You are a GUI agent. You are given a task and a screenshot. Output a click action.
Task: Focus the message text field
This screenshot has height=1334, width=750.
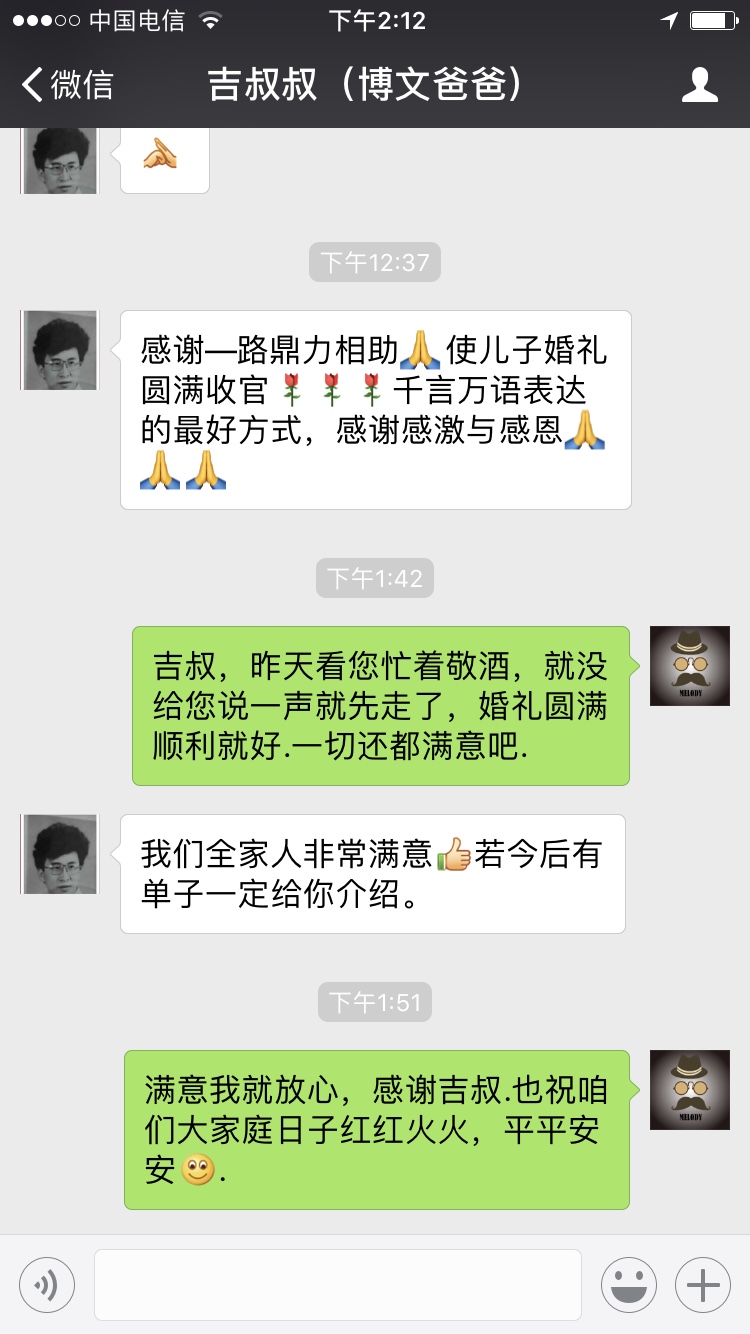click(338, 1284)
